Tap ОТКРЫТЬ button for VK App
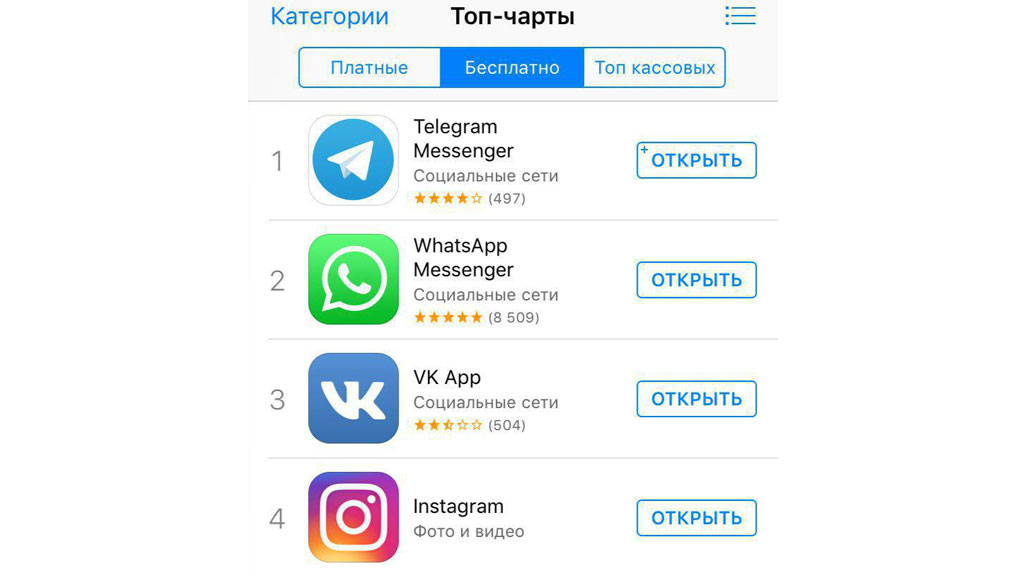Viewport: 1024px width, 576px height. pos(696,399)
